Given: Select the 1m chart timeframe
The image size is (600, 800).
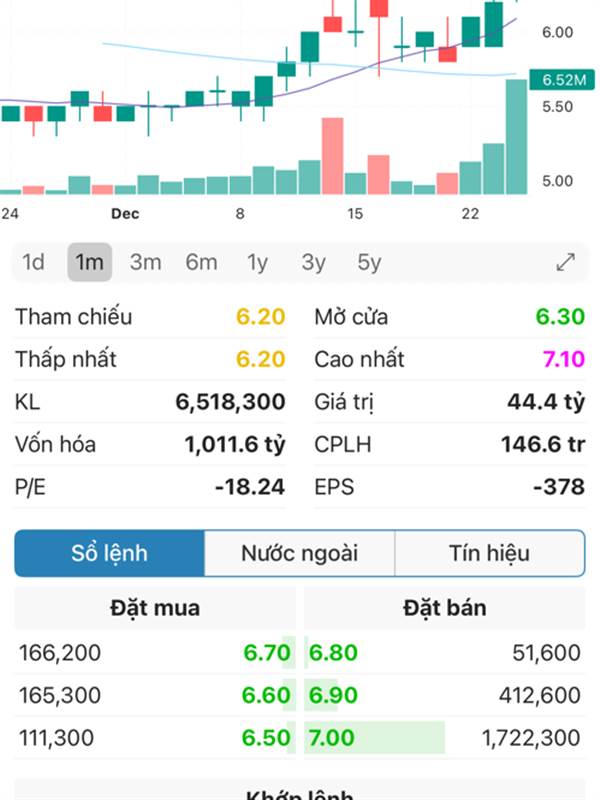Looking at the screenshot, I should 90,263.
